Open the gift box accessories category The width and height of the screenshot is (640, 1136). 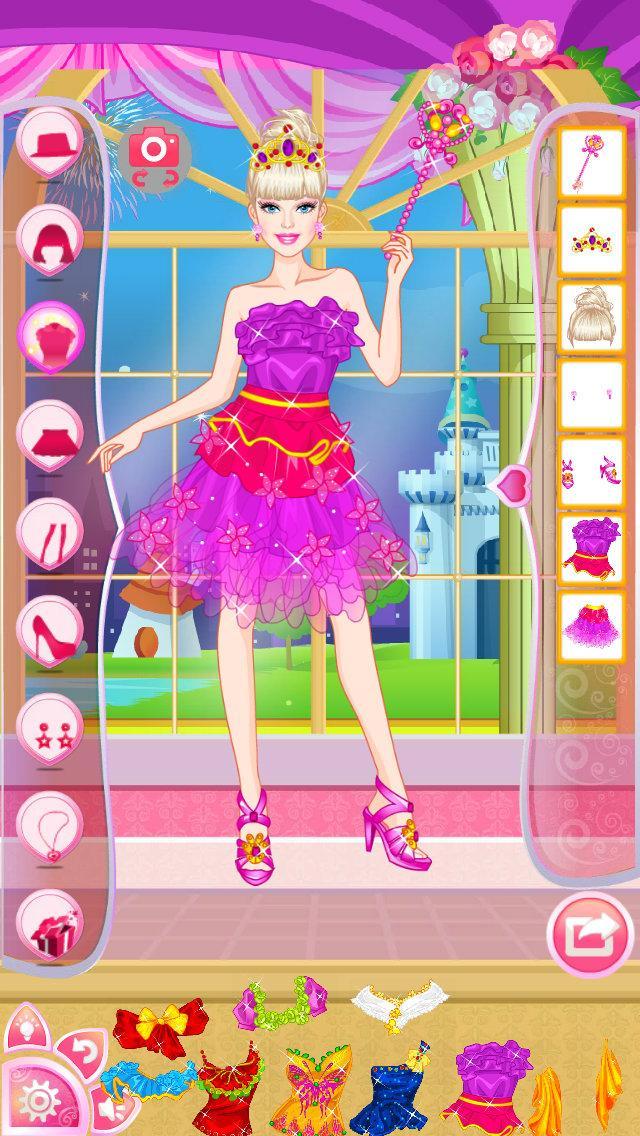pos(49,919)
